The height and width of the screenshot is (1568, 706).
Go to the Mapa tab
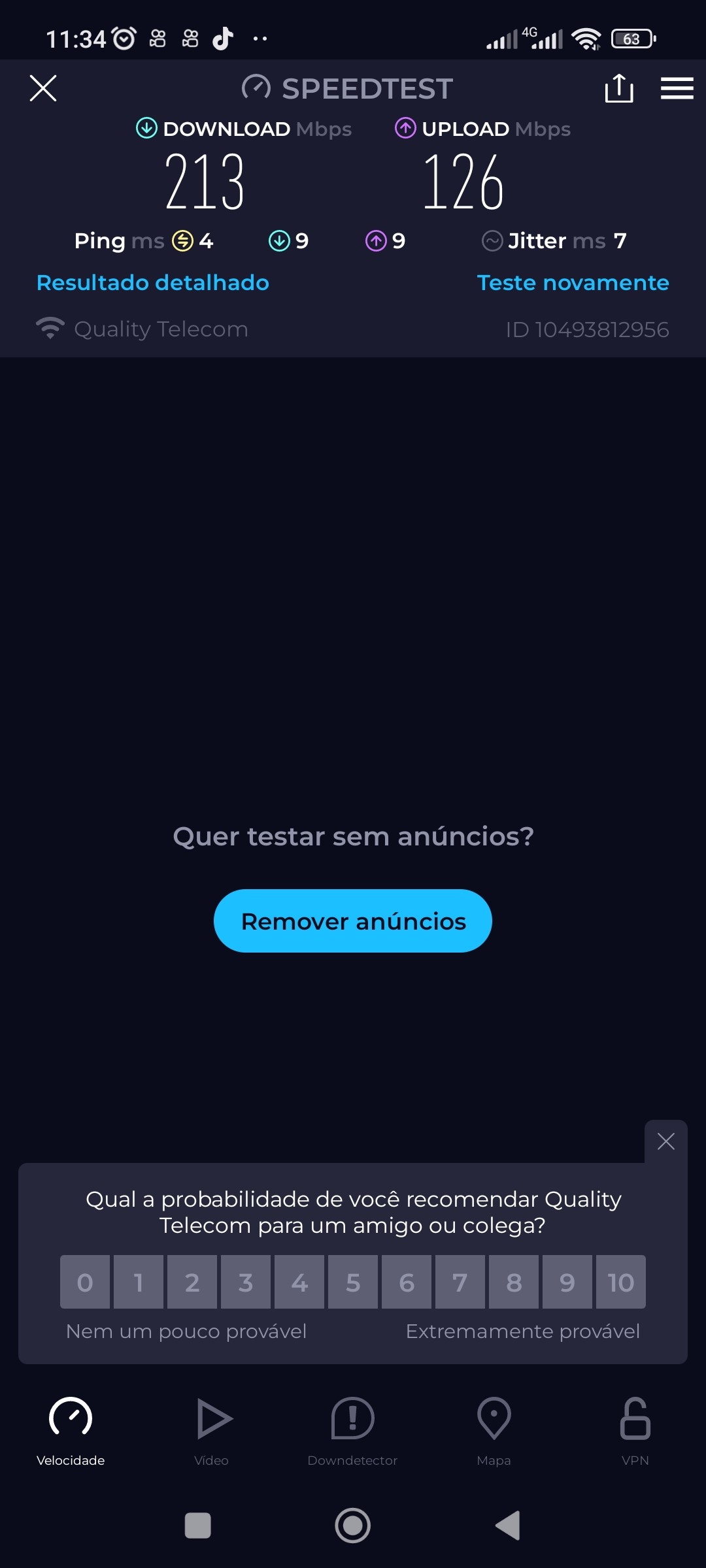point(494,1431)
